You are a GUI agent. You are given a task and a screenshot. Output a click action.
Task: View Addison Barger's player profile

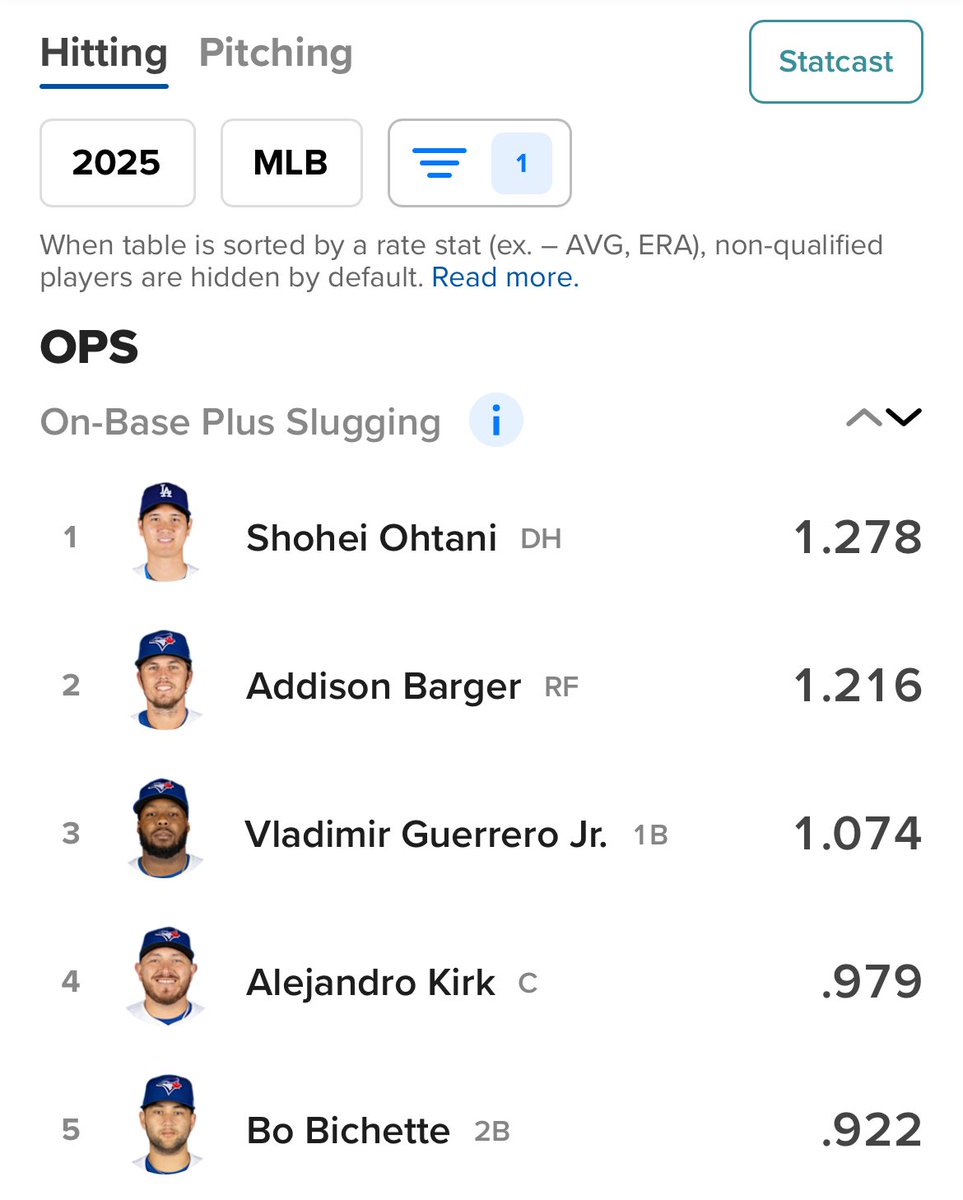pos(383,686)
